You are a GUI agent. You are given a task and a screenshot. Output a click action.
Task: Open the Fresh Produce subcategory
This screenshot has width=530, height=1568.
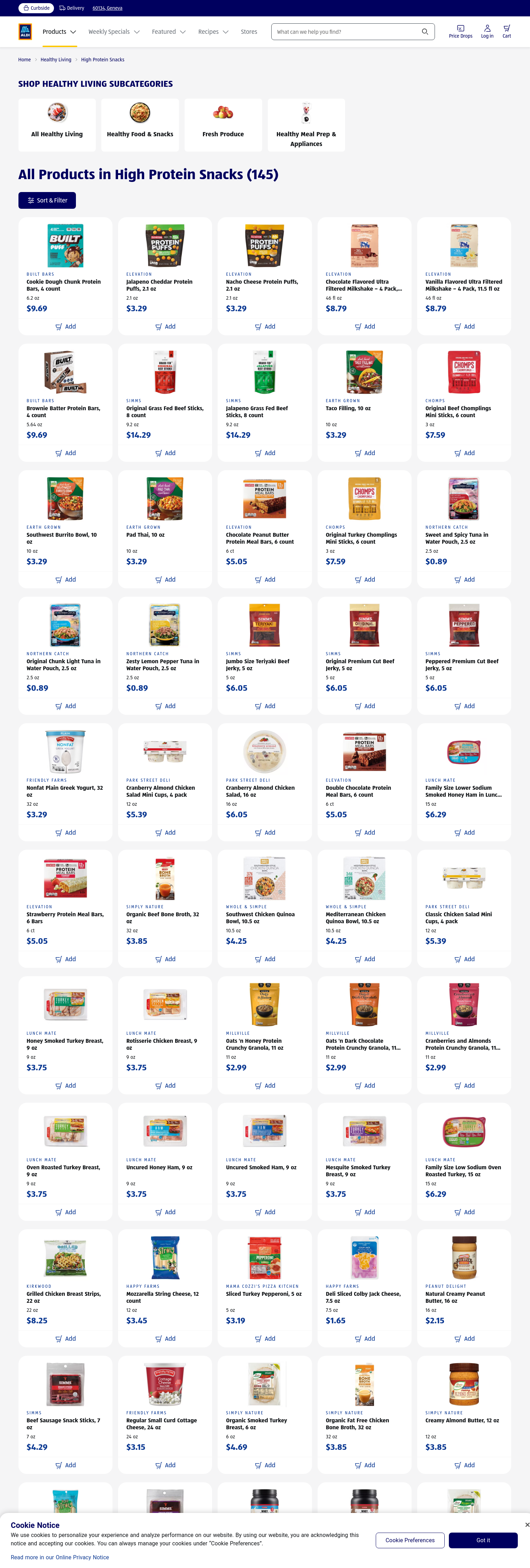[223, 125]
